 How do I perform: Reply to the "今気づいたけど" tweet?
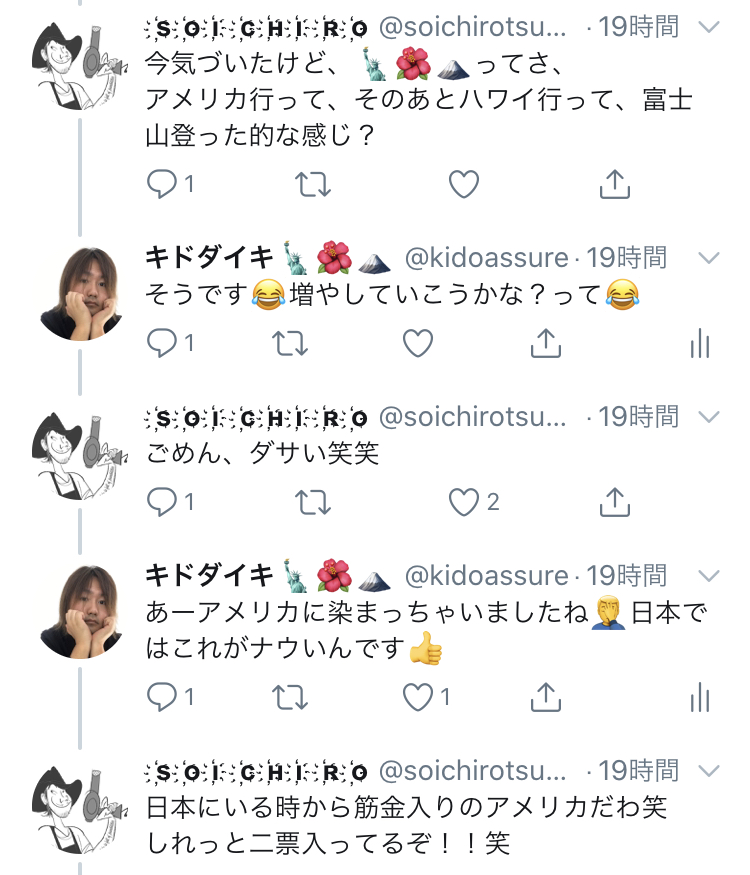(162, 184)
